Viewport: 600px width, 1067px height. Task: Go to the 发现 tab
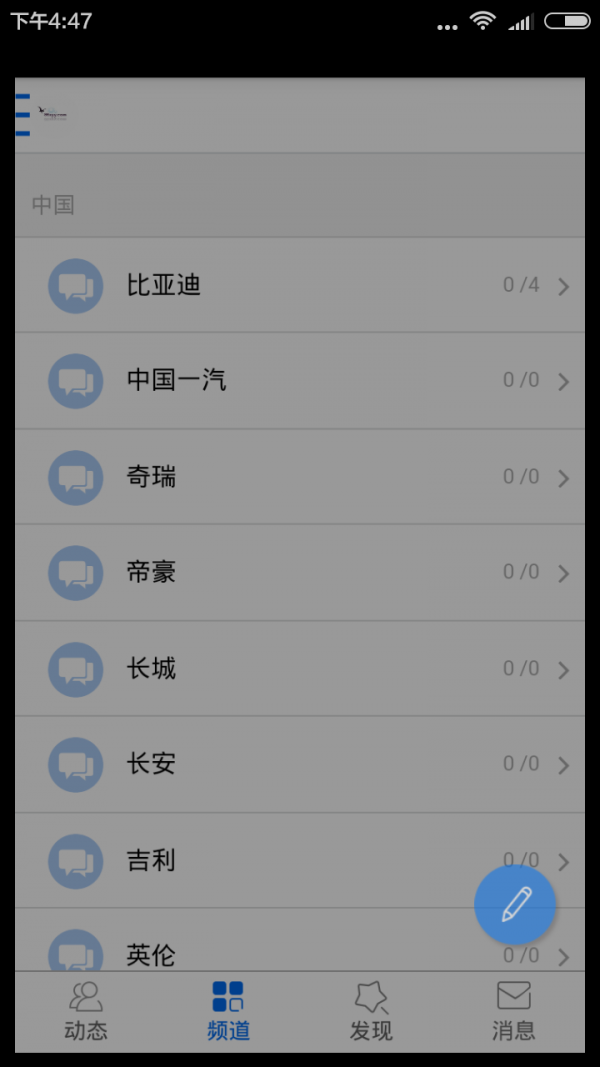[x=371, y=1011]
